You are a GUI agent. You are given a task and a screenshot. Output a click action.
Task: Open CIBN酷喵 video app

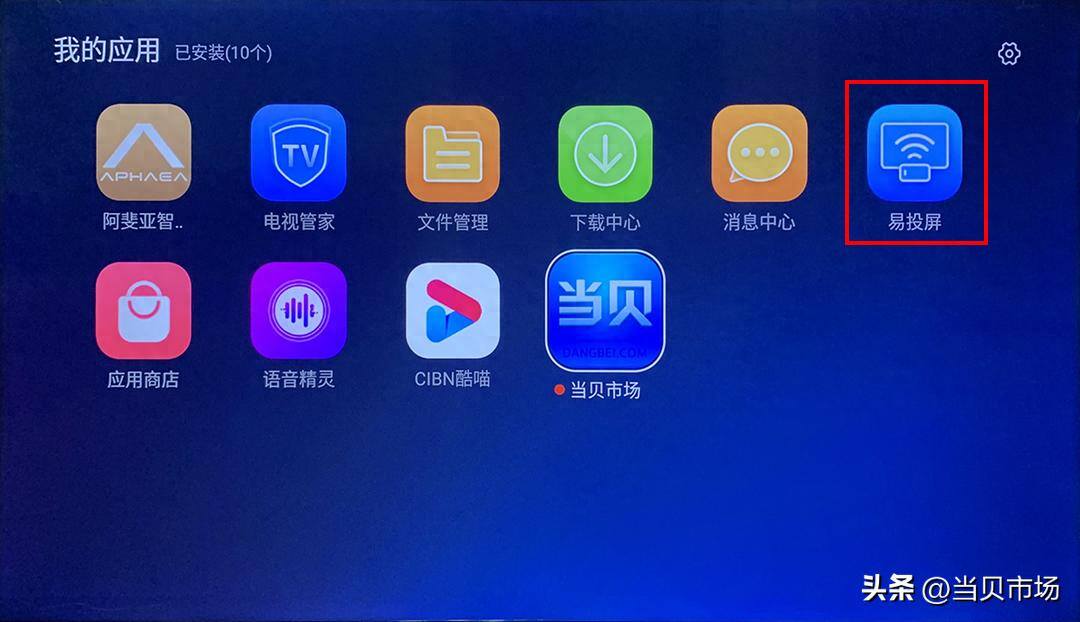click(452, 310)
